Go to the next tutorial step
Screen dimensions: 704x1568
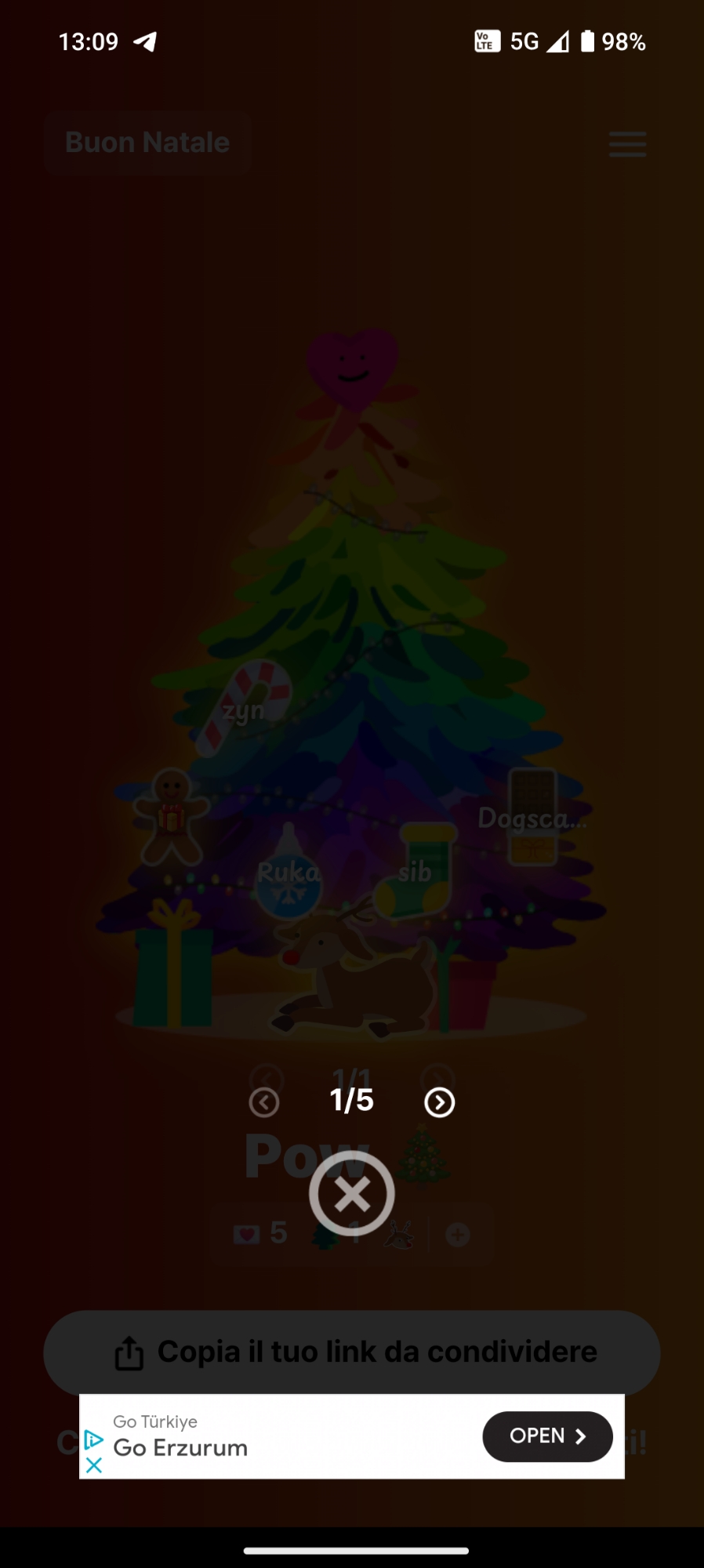click(x=439, y=1102)
